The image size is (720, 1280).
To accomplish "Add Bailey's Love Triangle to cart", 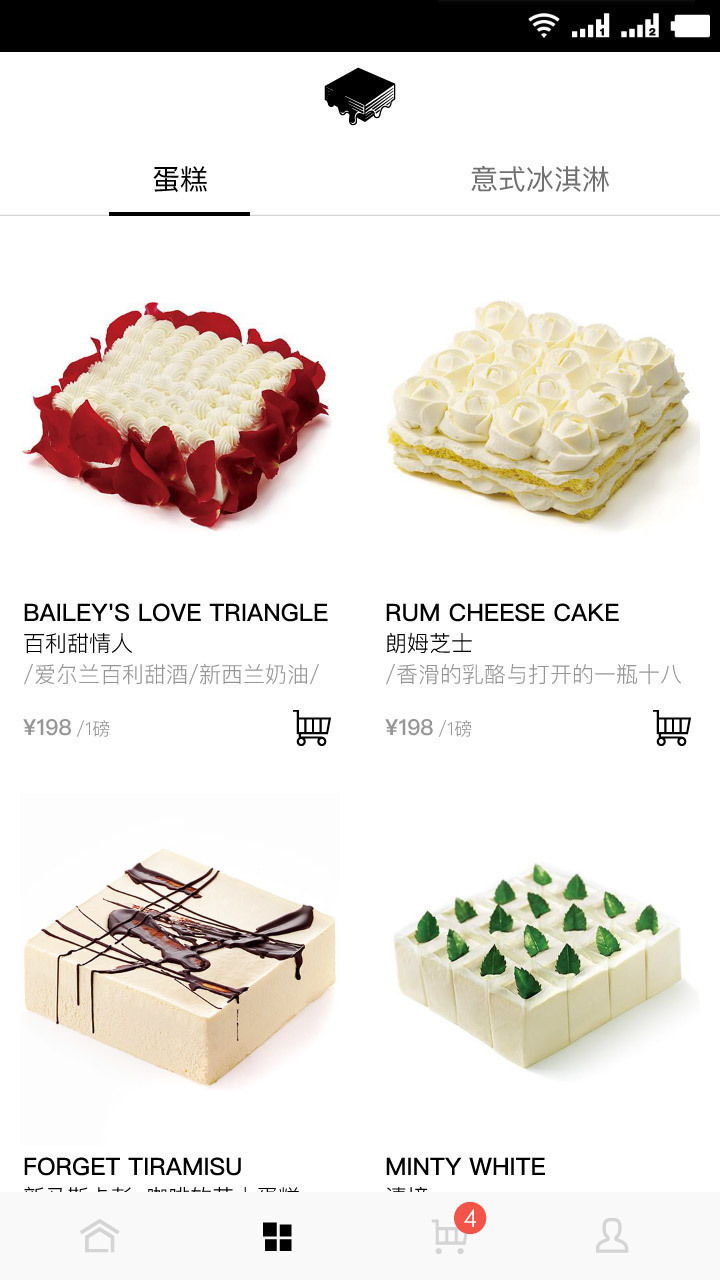I will tap(312, 727).
